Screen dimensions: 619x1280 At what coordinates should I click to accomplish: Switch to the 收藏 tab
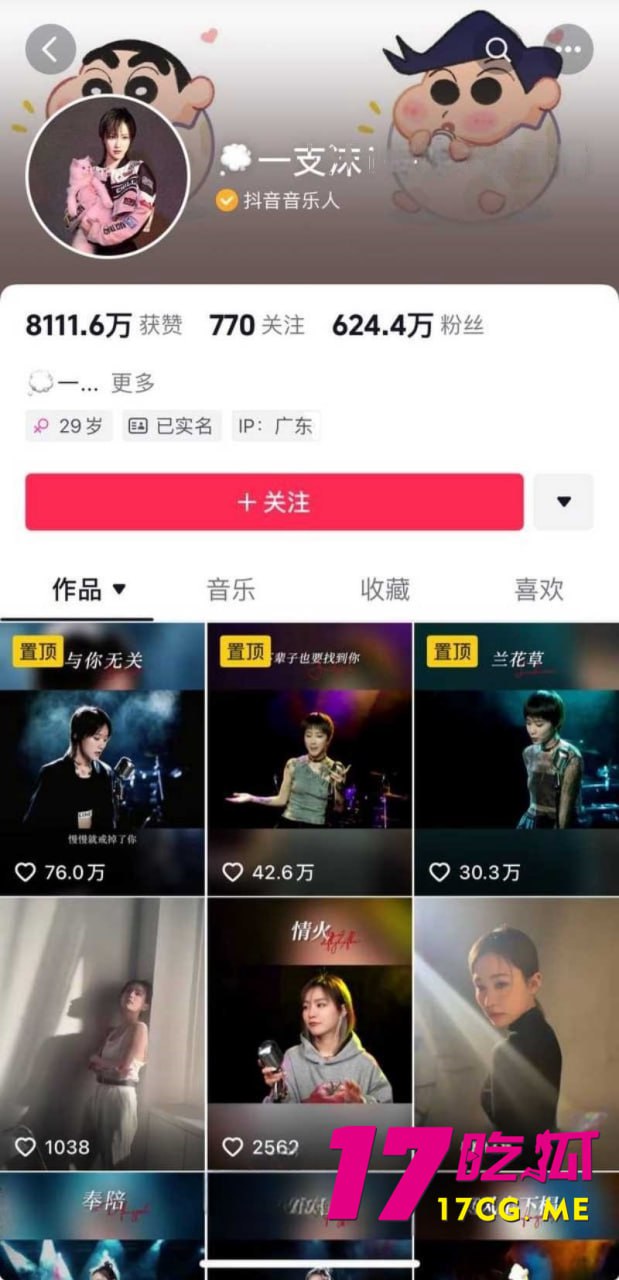[x=385, y=590]
